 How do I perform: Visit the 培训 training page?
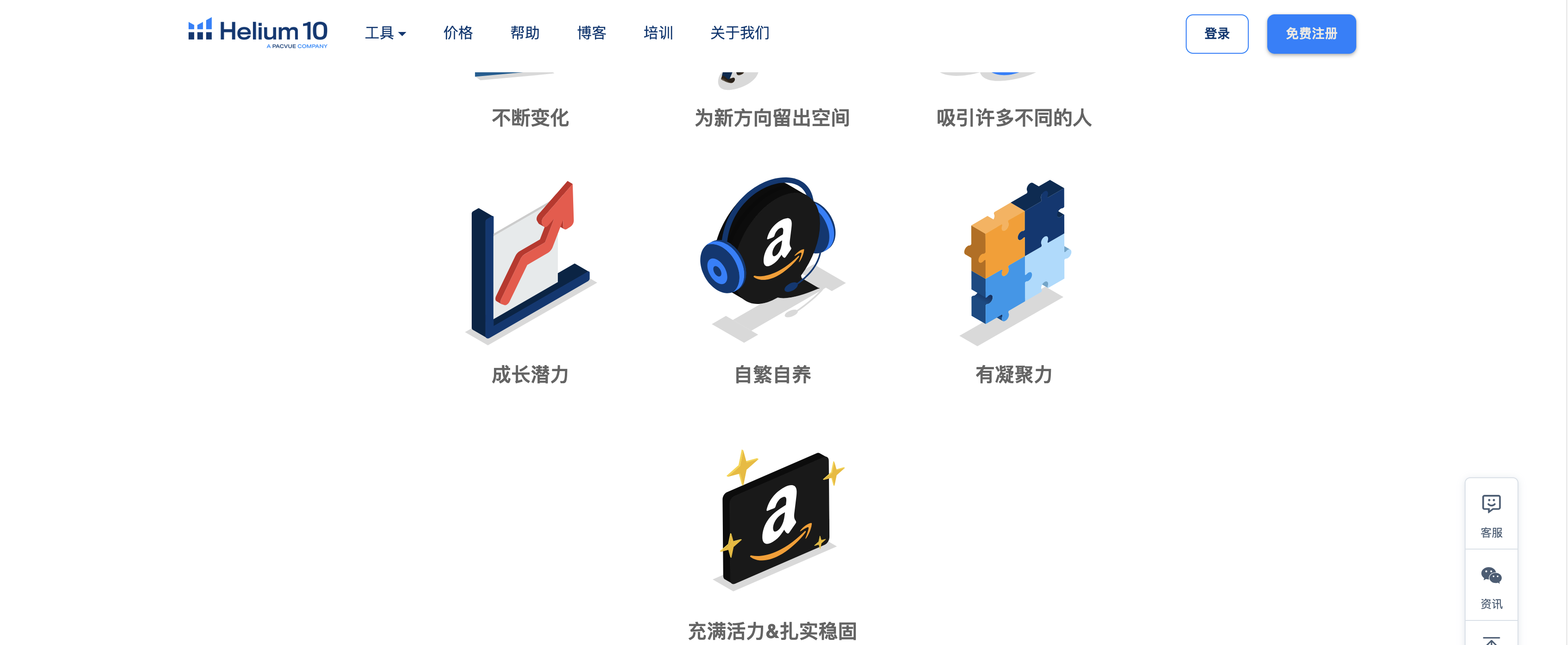pyautogui.click(x=658, y=33)
